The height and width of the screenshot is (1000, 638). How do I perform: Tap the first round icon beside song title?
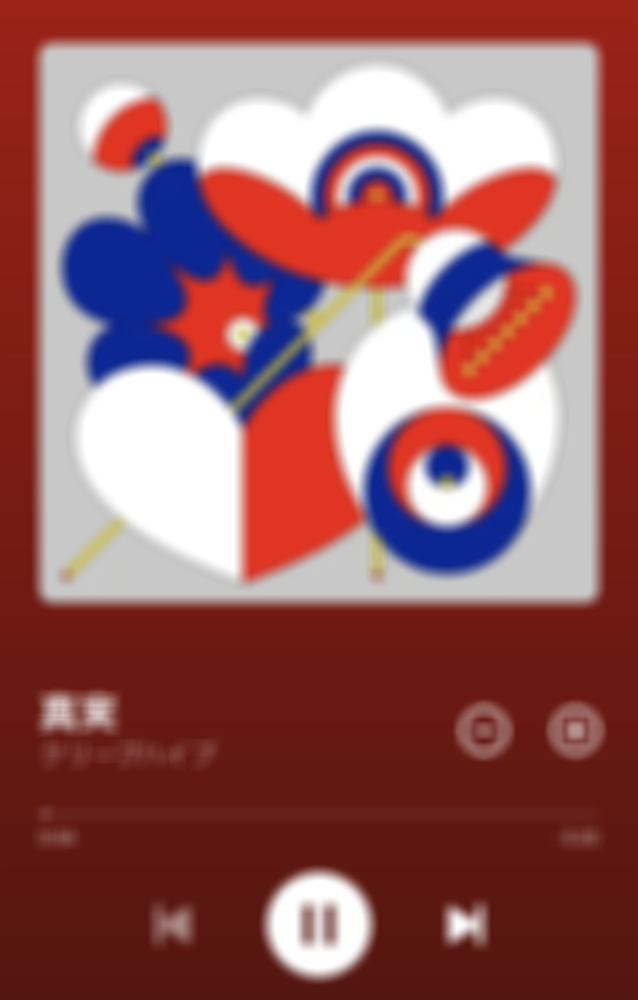coord(484,730)
